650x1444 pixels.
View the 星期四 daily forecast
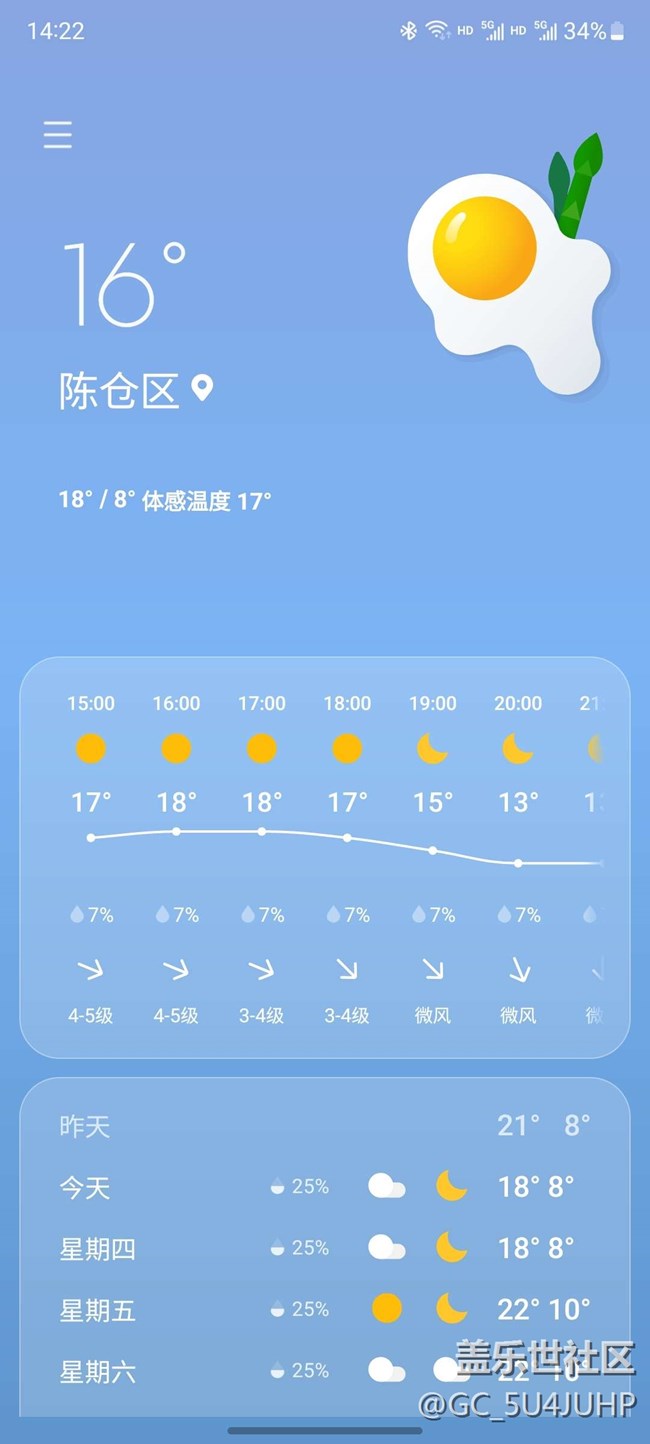click(325, 1248)
